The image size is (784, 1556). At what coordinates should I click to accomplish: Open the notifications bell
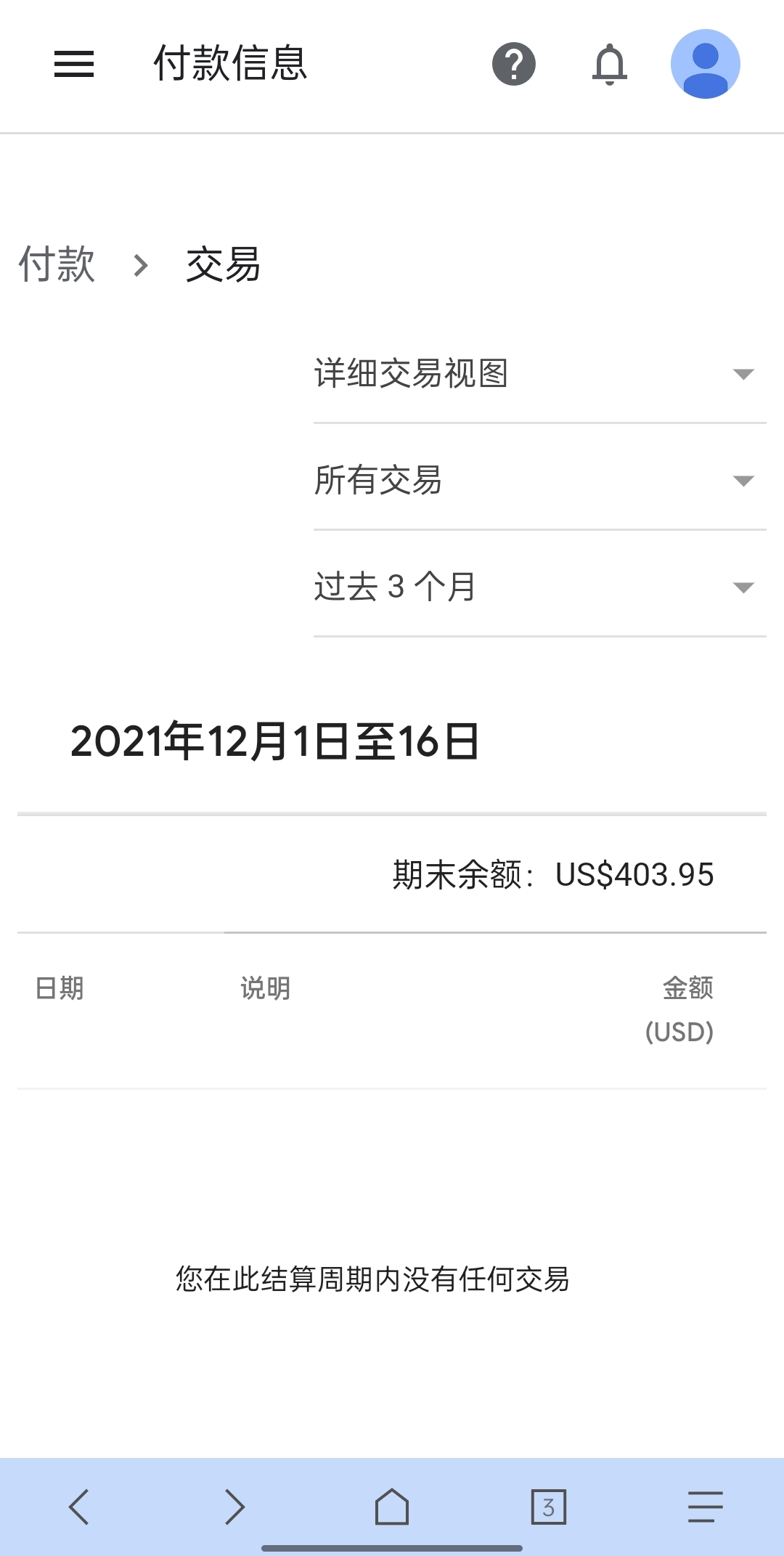click(x=610, y=64)
